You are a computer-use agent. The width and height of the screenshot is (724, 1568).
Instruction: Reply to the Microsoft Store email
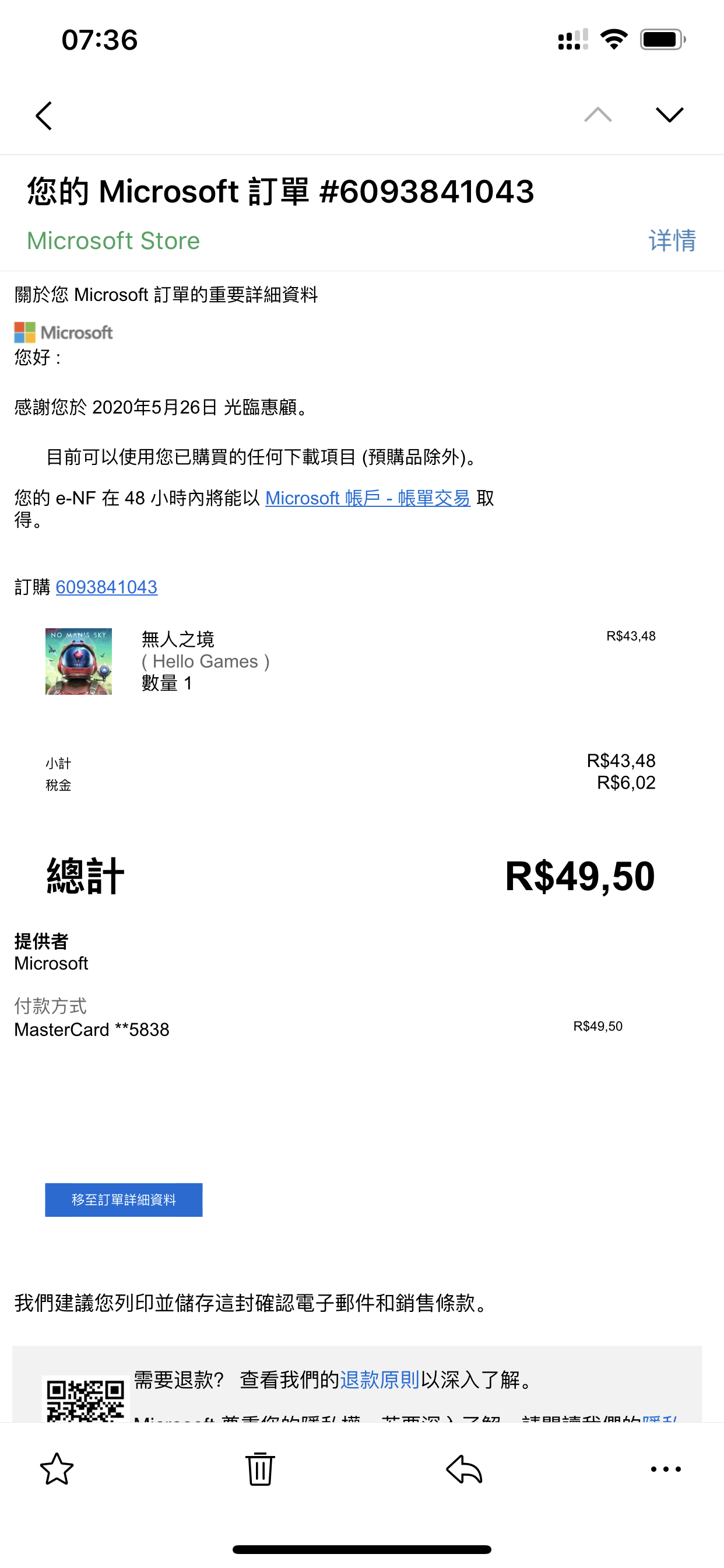464,1469
